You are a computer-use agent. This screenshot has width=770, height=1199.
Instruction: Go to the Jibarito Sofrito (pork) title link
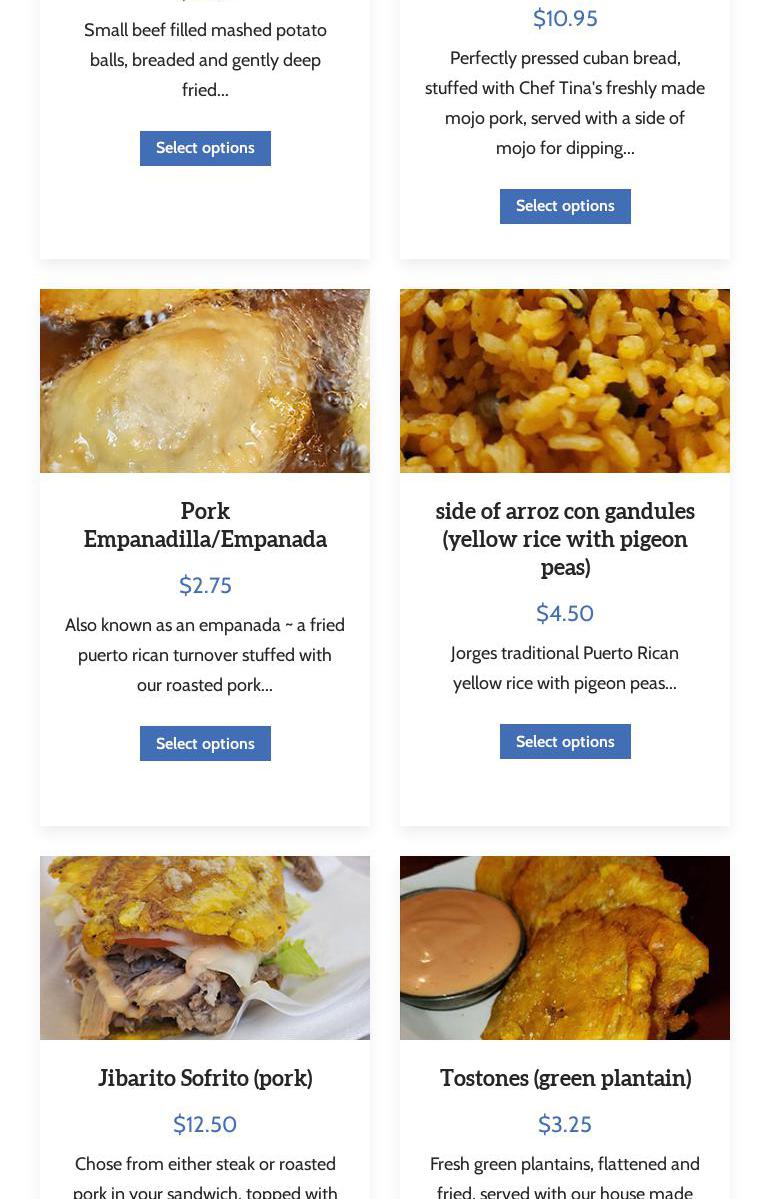point(205,1079)
